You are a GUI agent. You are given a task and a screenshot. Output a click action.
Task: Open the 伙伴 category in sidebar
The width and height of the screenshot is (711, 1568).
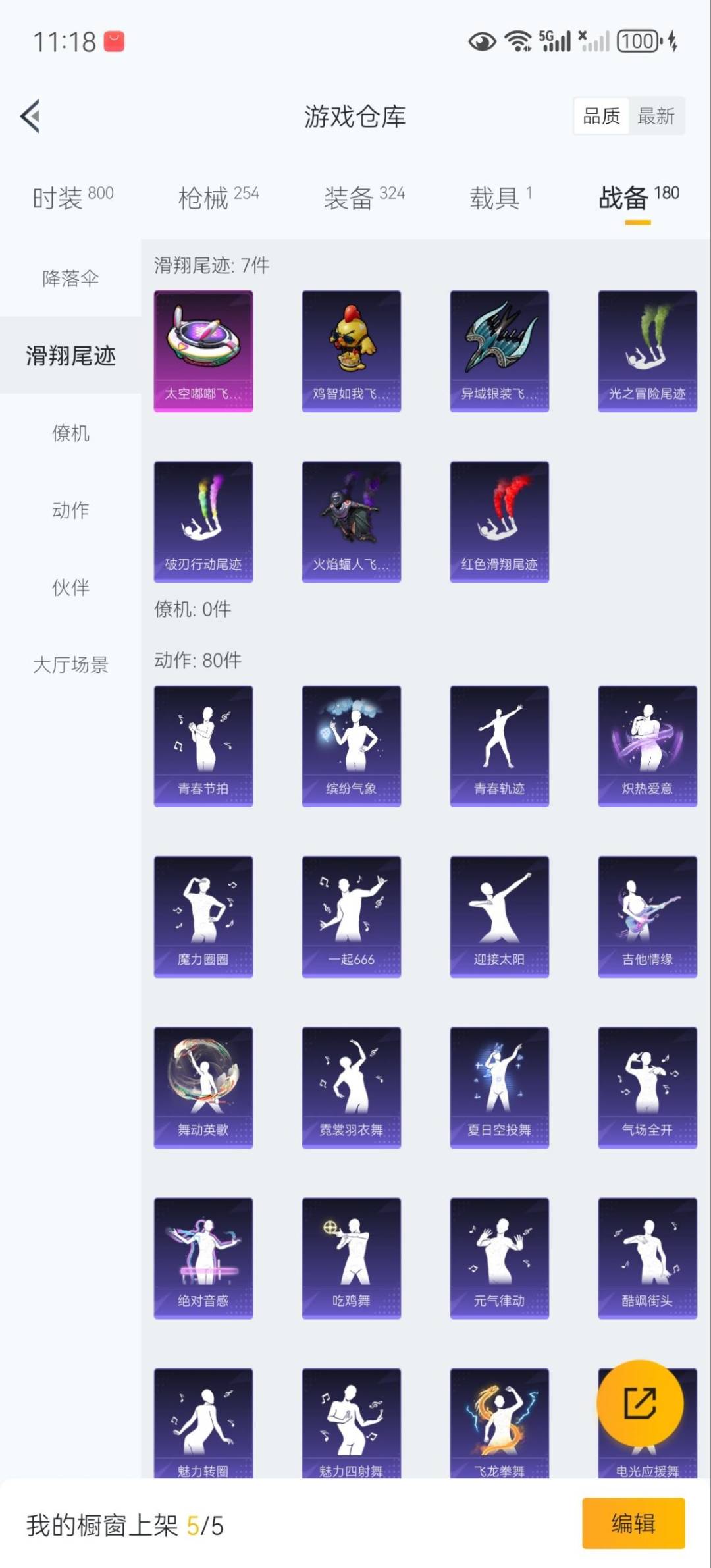[70, 588]
